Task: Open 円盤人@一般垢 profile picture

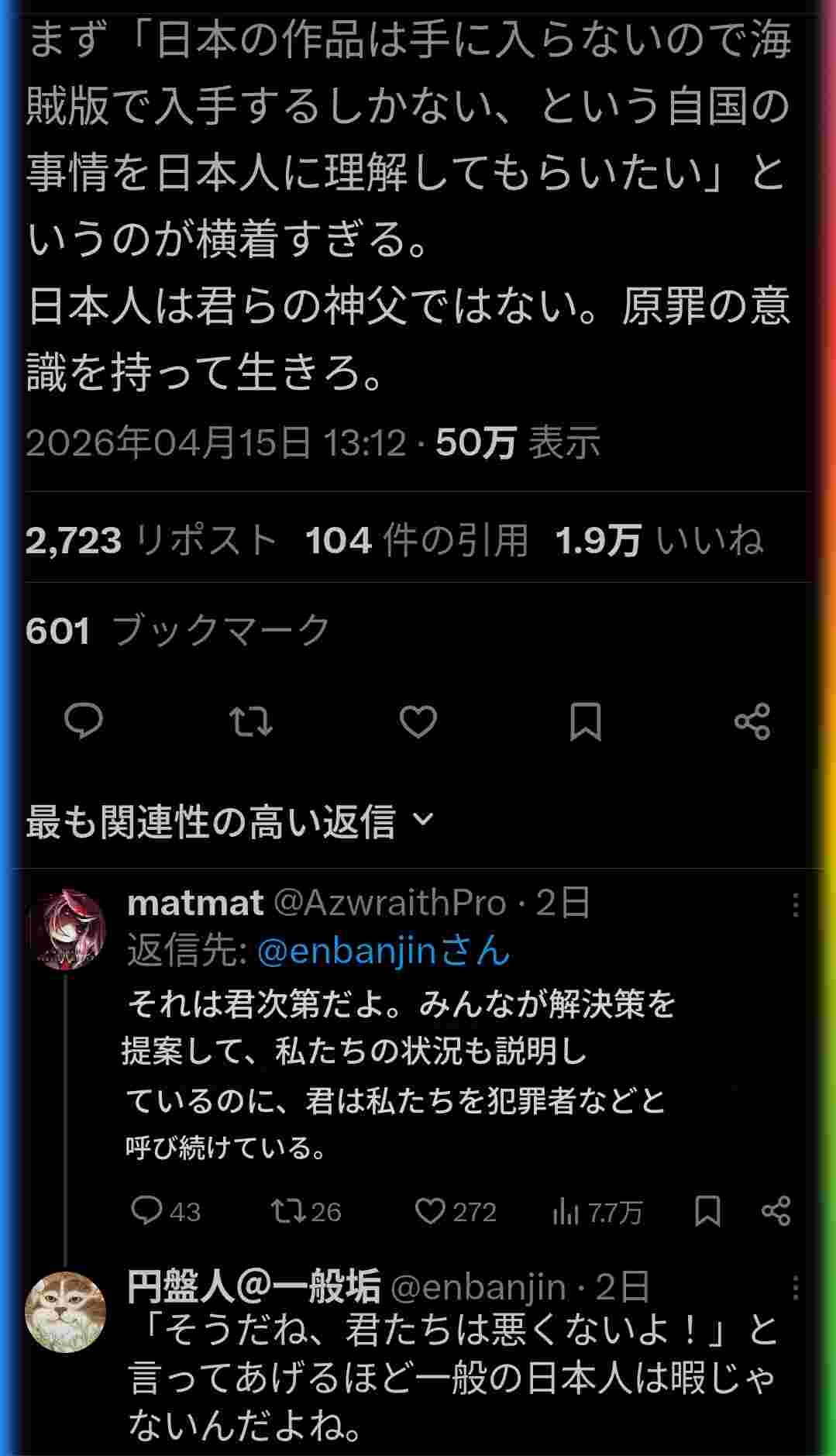Action: 65,1312
